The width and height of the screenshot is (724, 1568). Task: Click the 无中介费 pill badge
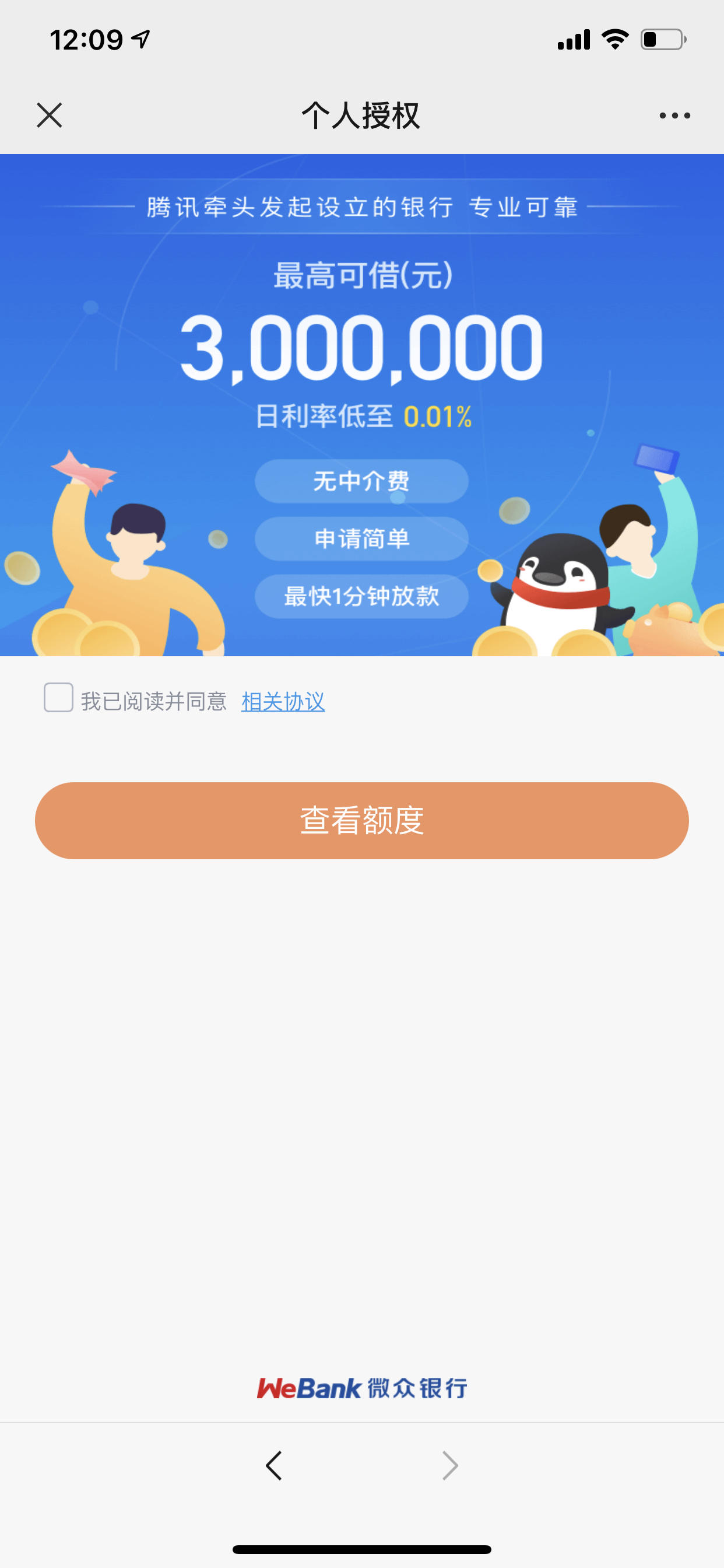[361, 481]
